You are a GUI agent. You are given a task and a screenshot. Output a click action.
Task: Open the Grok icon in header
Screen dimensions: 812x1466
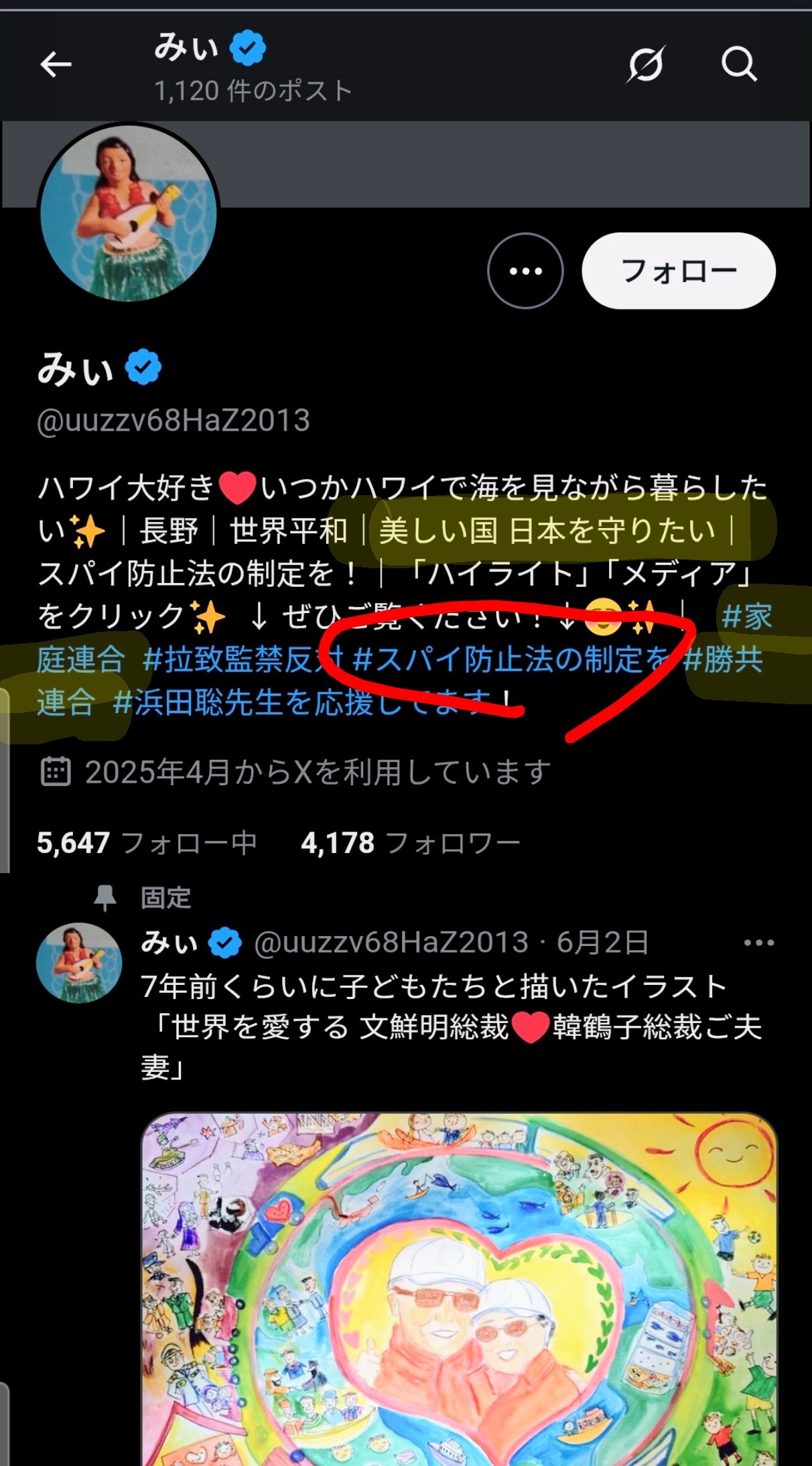tap(646, 65)
